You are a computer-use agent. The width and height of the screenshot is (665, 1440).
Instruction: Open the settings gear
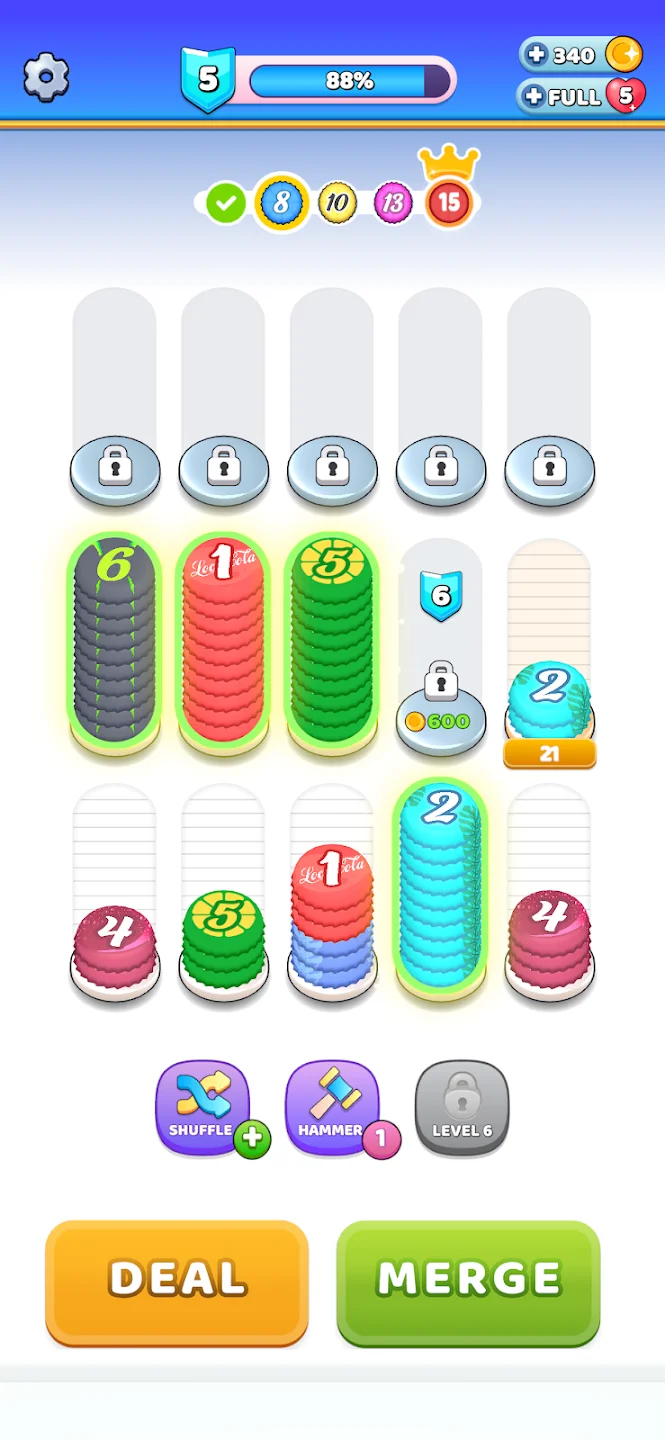point(46,78)
